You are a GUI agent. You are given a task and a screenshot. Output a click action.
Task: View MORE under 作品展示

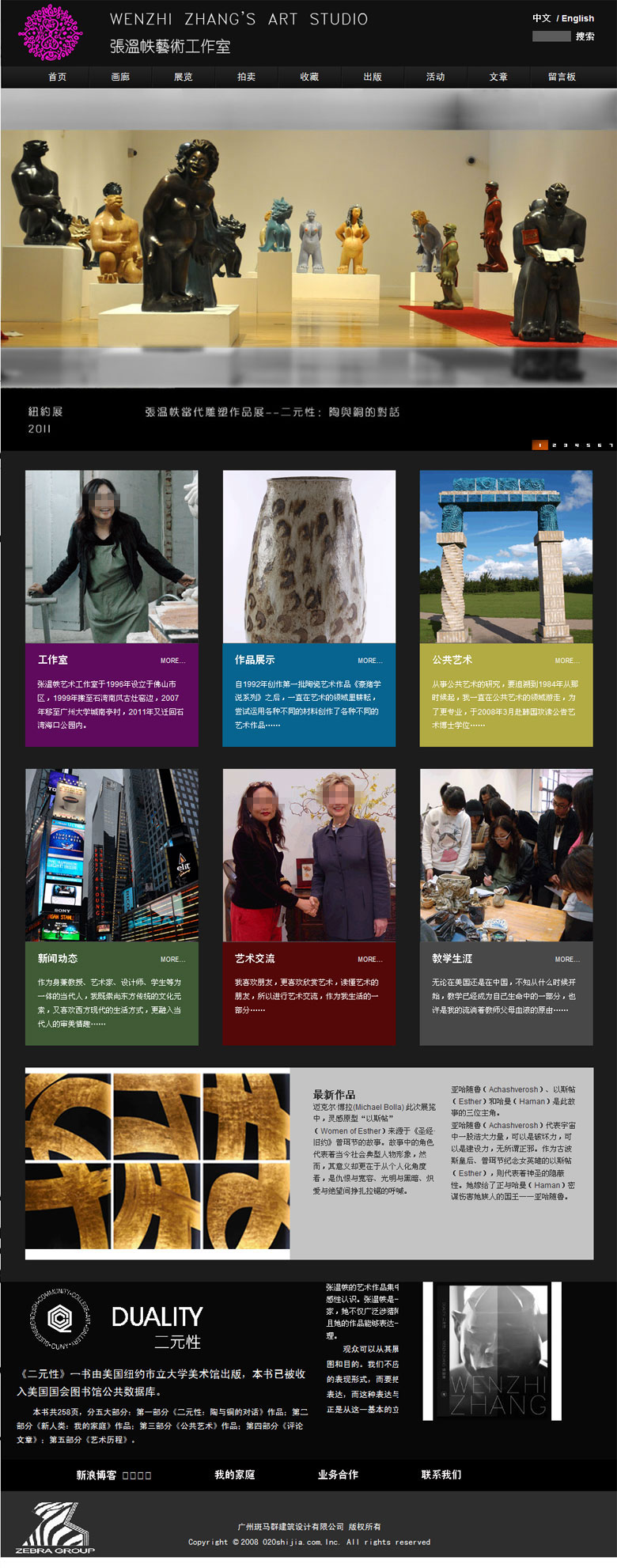point(369,661)
